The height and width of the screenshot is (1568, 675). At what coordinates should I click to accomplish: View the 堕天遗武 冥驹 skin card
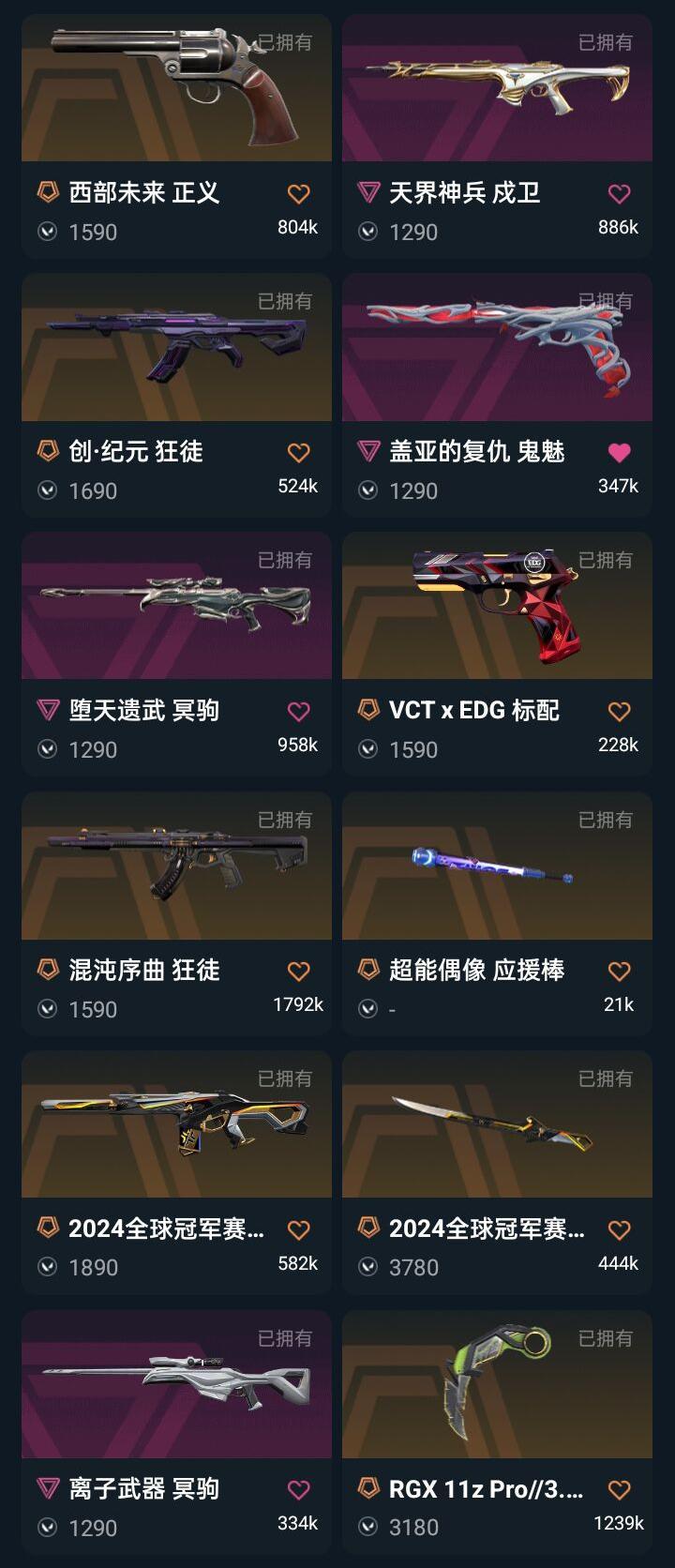coord(176,610)
